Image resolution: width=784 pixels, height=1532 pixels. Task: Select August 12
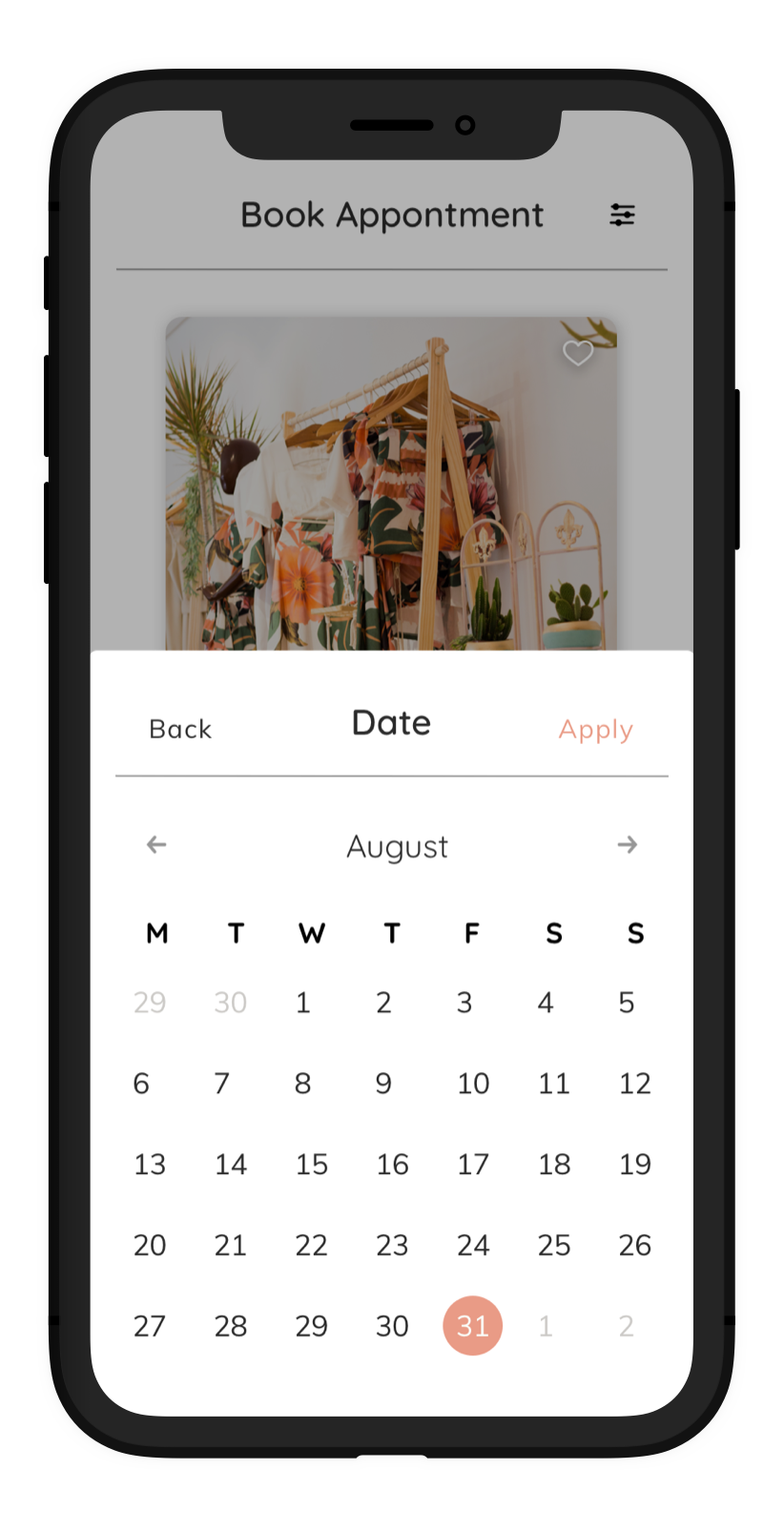tap(634, 1084)
